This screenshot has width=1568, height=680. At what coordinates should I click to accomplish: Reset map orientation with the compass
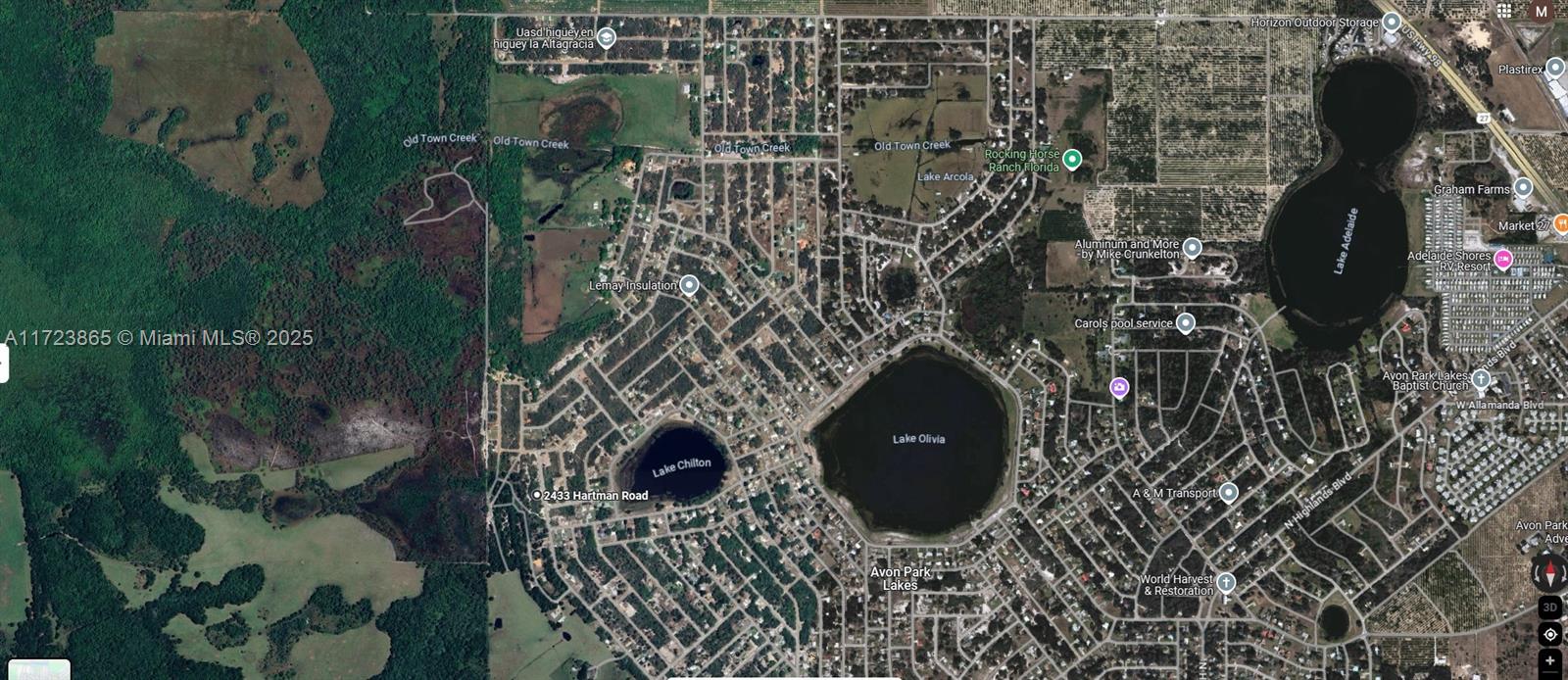(x=1549, y=571)
